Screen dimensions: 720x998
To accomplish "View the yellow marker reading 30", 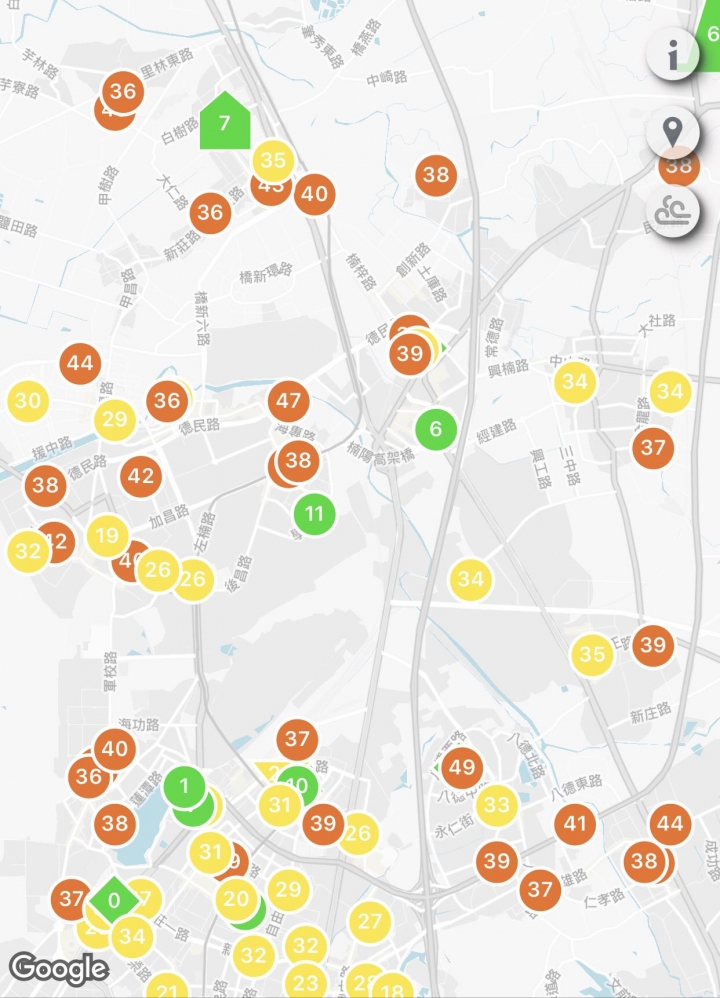I will pos(29,402).
